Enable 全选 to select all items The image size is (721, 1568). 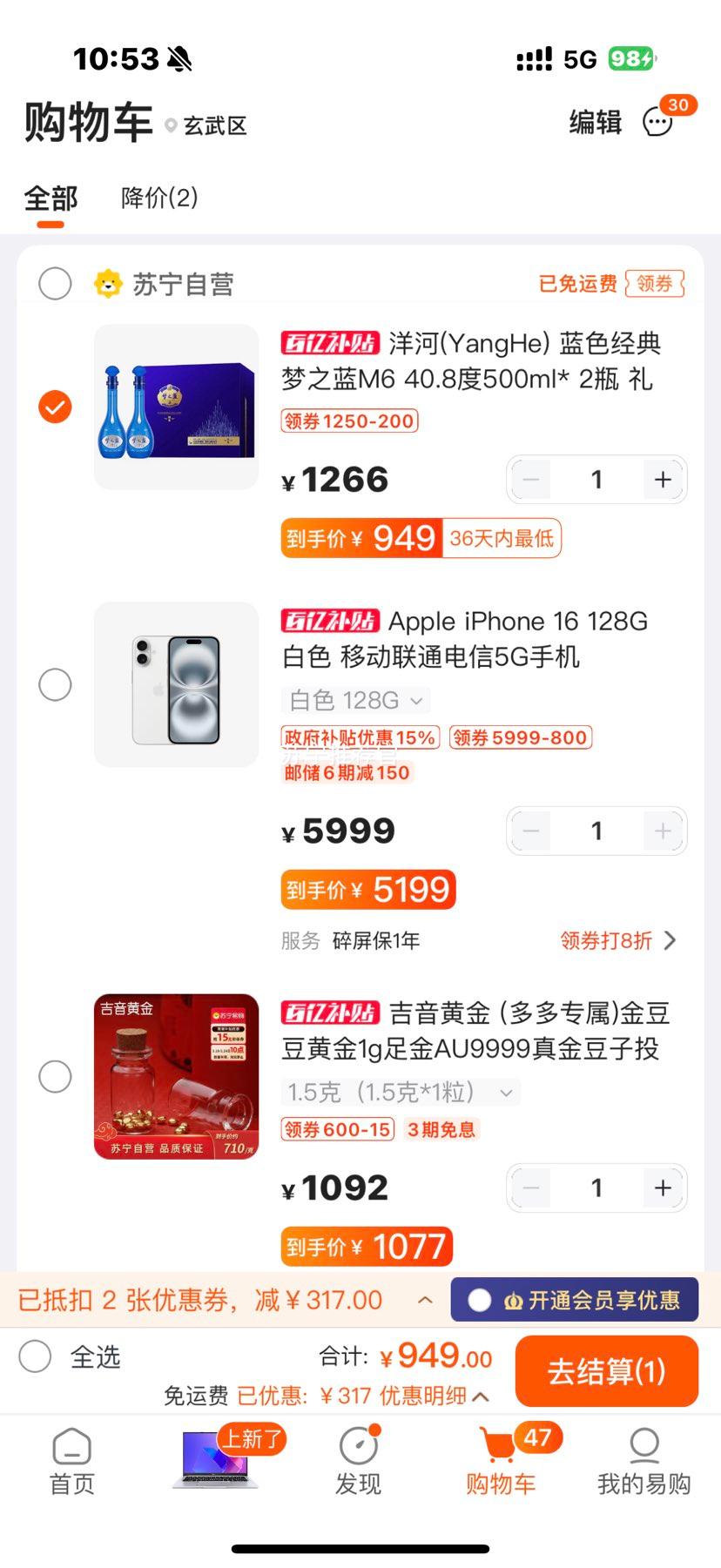point(35,1356)
